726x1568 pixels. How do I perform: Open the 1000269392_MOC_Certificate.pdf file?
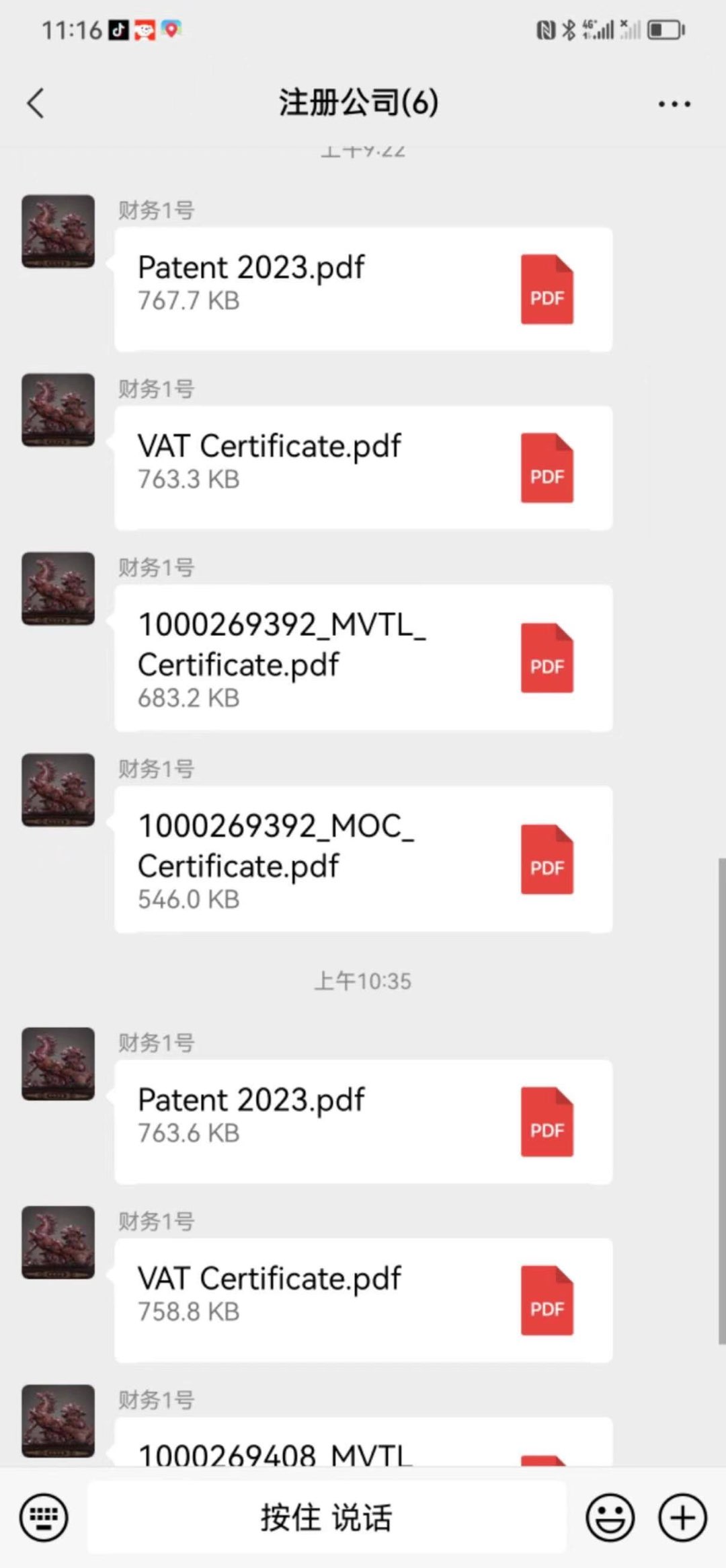pos(363,859)
